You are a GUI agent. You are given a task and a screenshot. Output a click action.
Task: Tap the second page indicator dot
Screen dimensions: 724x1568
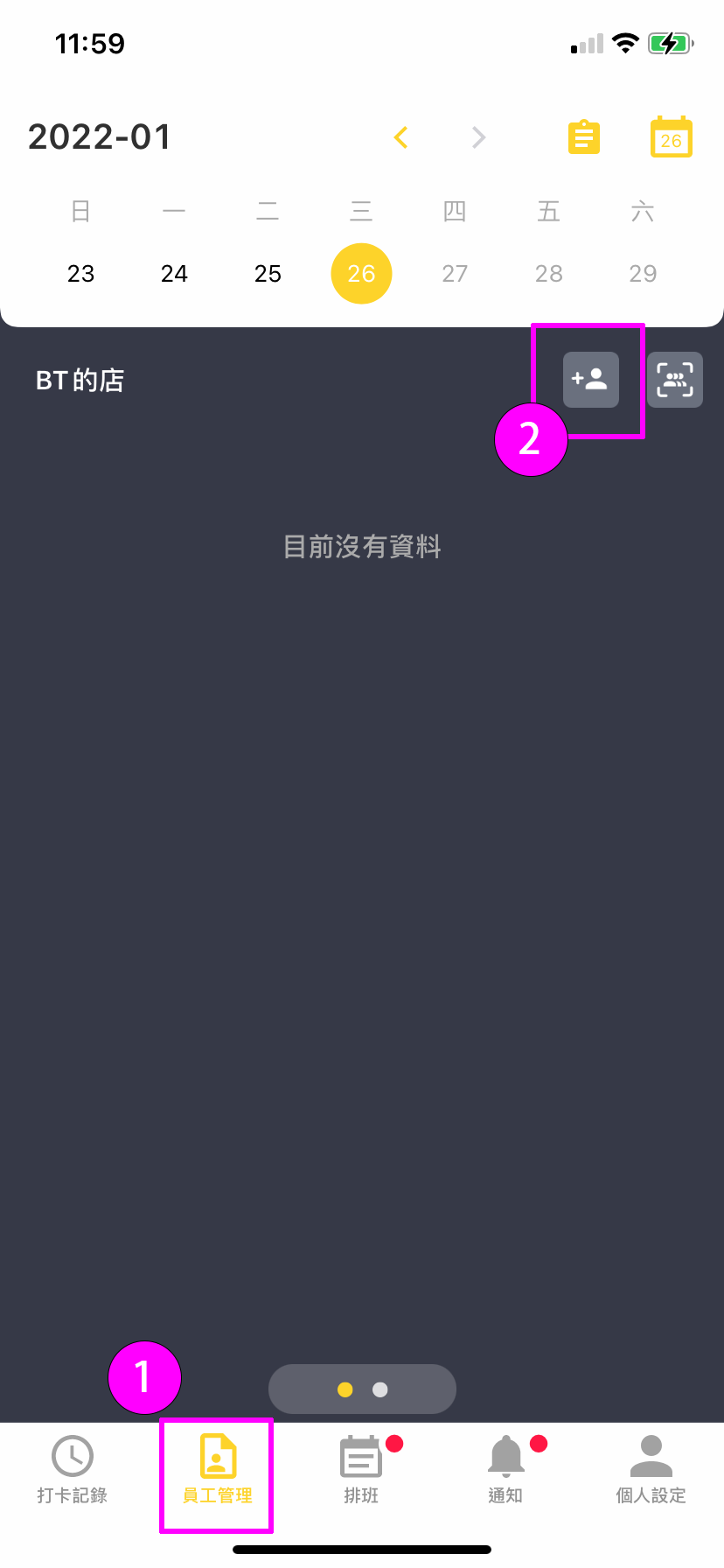(x=380, y=1389)
